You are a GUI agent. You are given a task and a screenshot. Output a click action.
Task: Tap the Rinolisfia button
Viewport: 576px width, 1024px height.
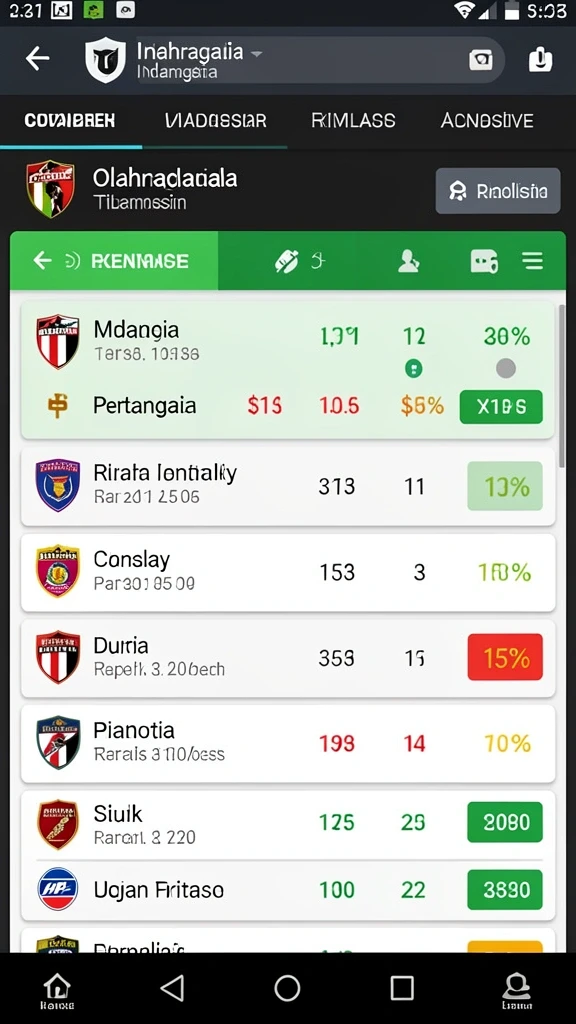click(498, 191)
